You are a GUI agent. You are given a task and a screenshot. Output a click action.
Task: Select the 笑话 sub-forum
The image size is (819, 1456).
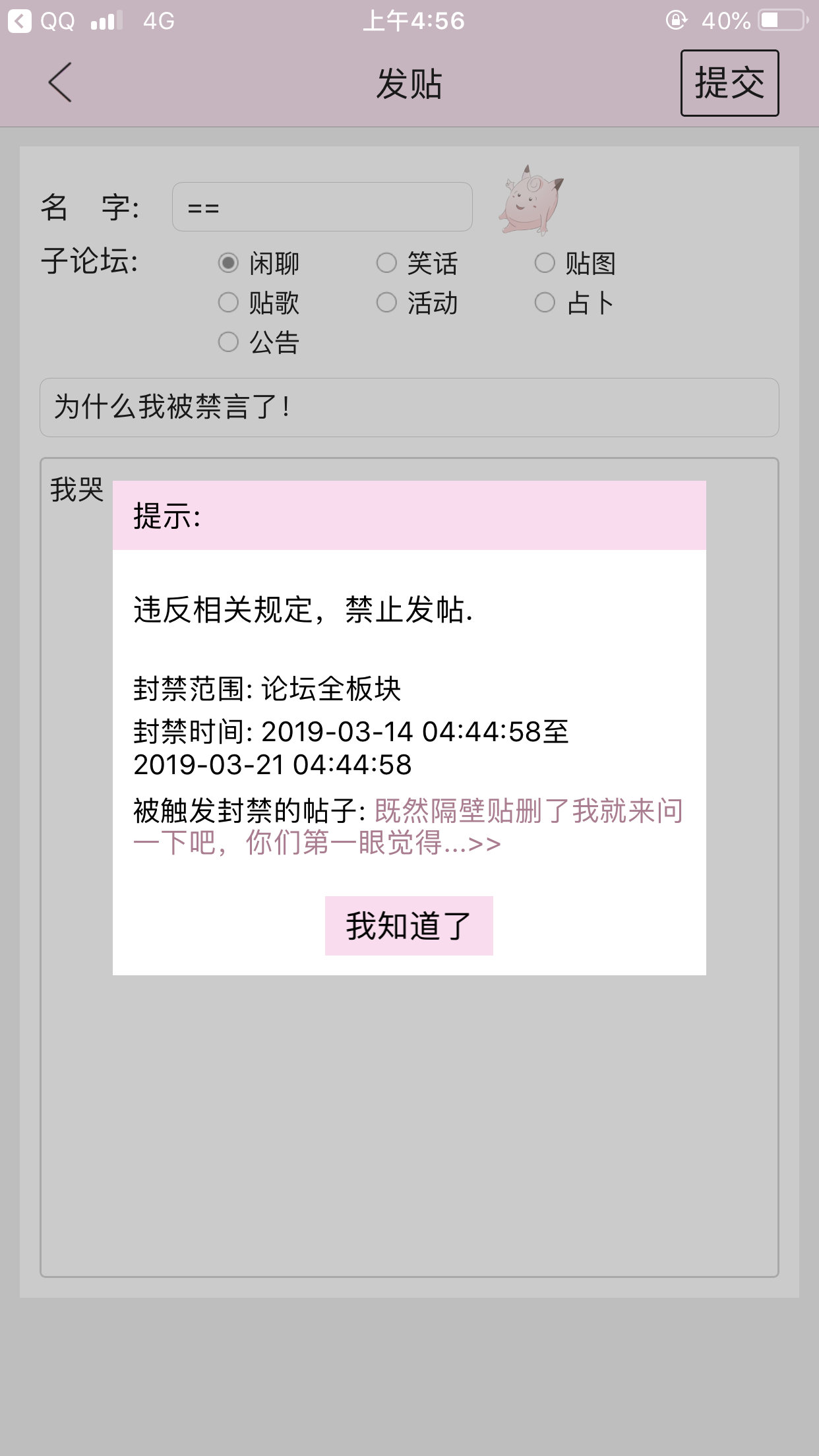(x=387, y=263)
